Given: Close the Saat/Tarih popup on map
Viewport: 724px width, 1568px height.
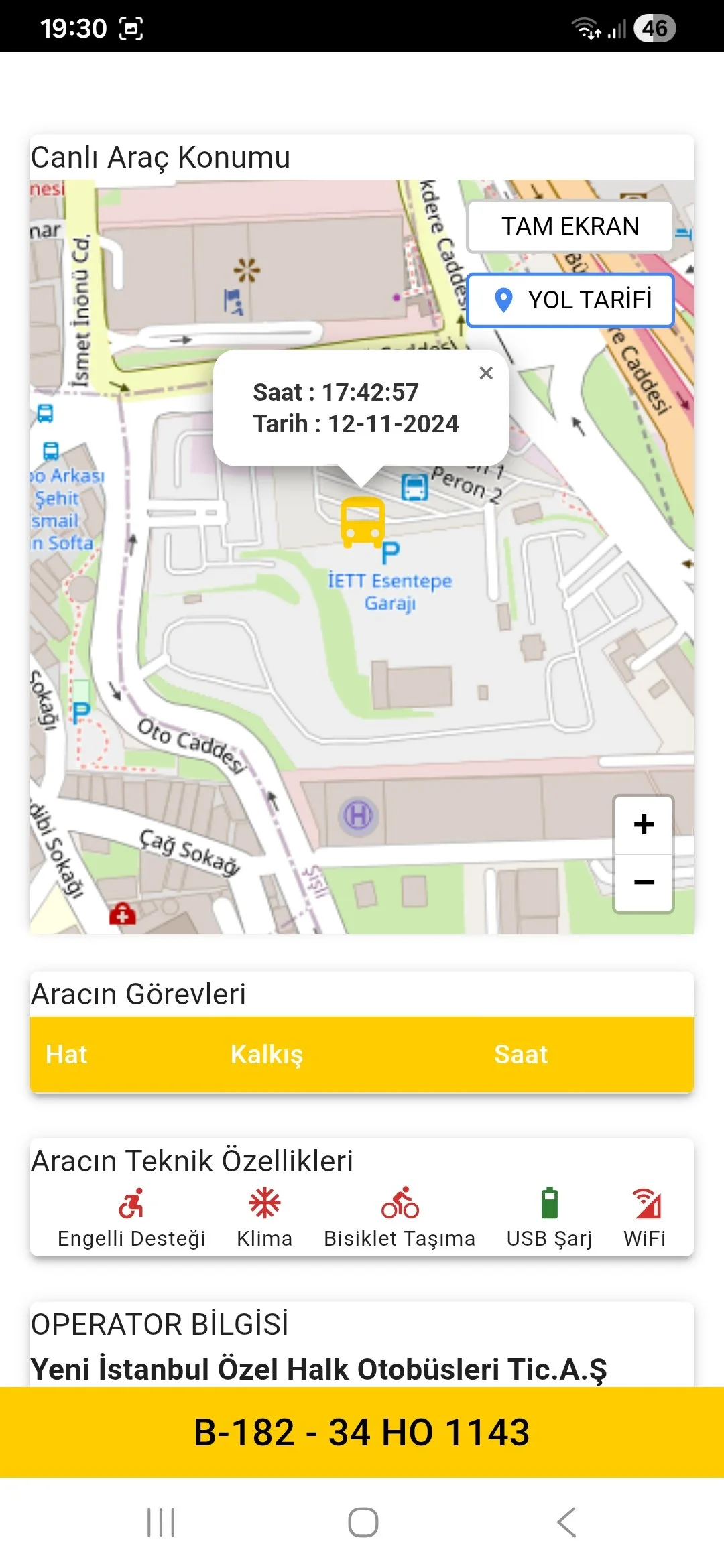Looking at the screenshot, I should tap(486, 373).
